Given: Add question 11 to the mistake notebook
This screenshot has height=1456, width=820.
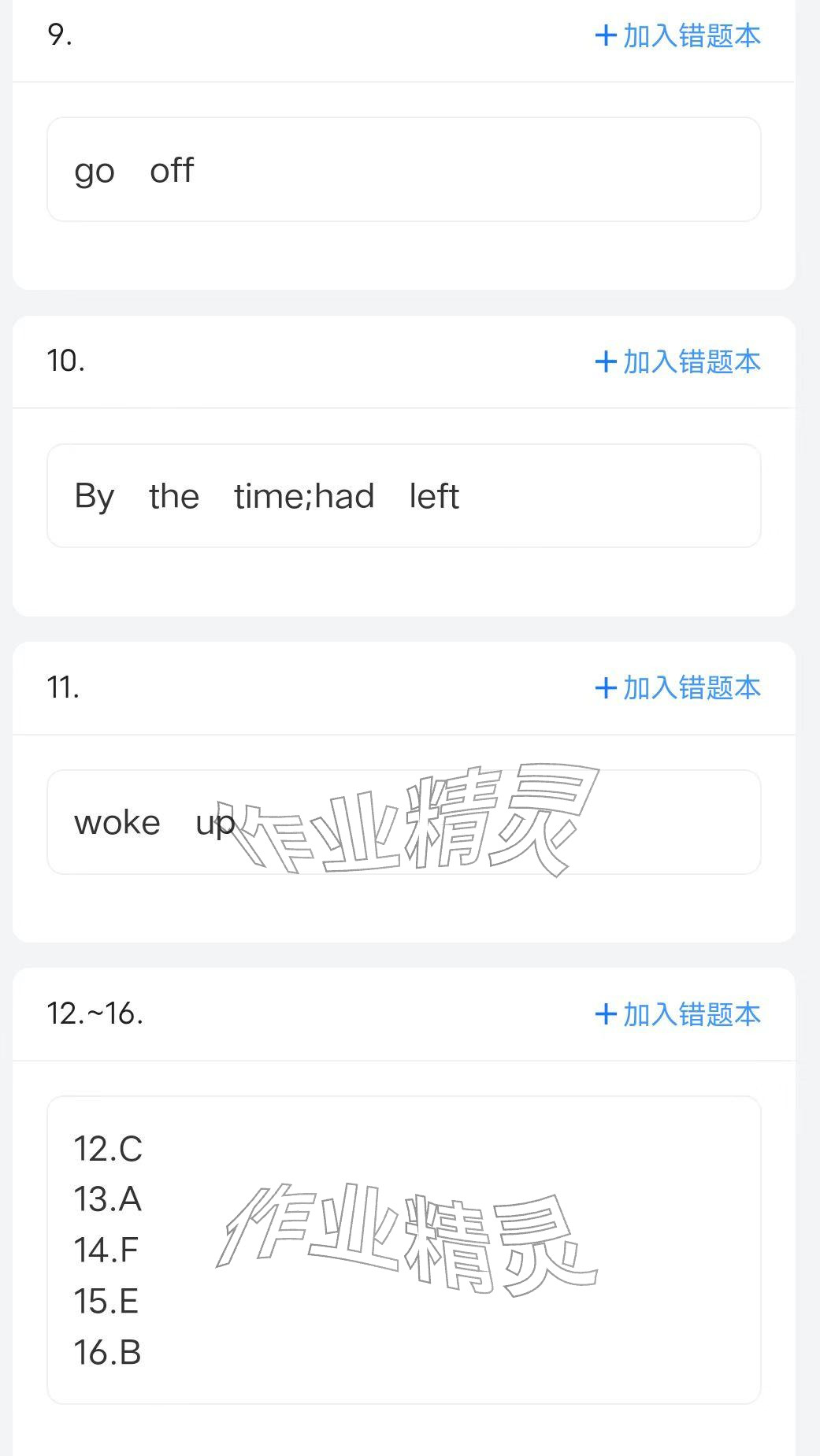Looking at the screenshot, I should coord(677,687).
